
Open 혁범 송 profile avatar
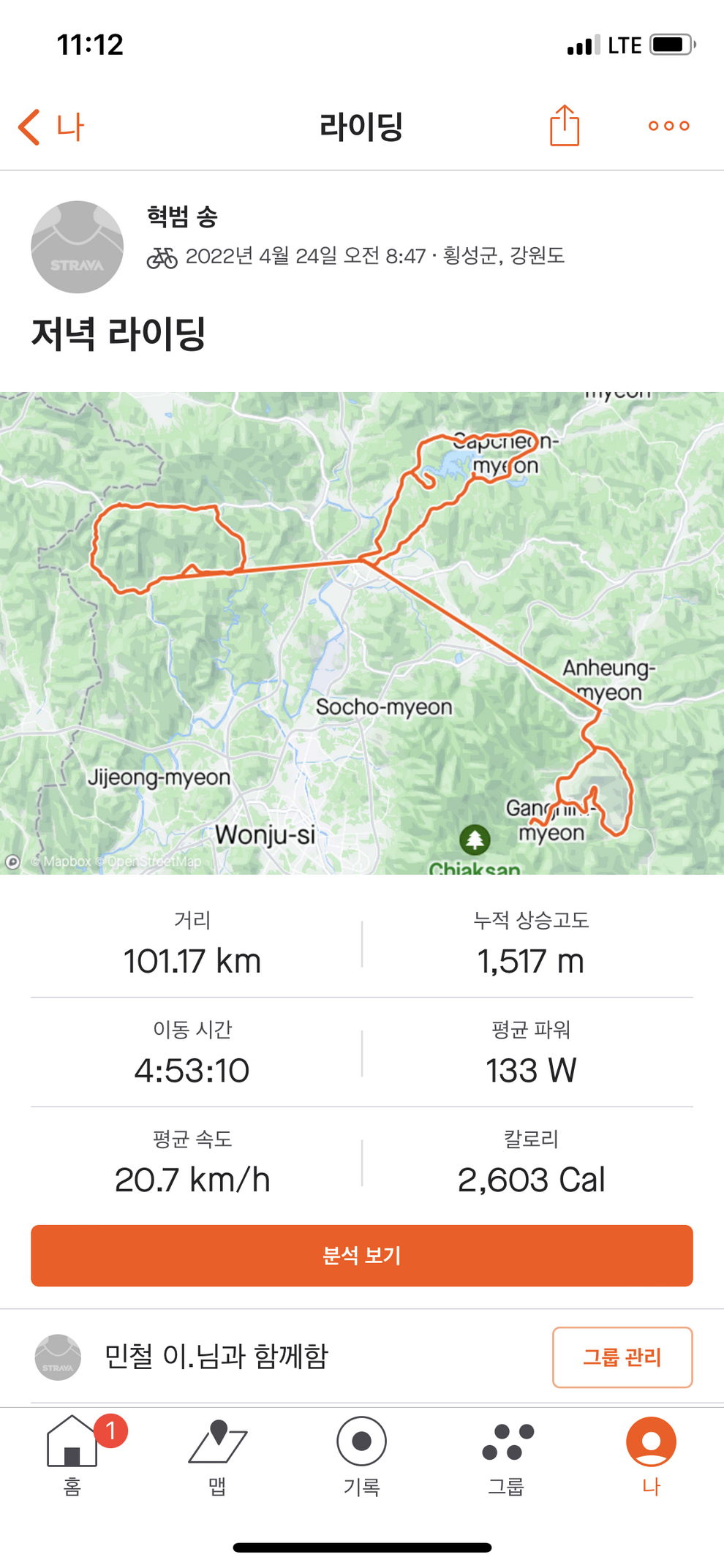click(77, 247)
